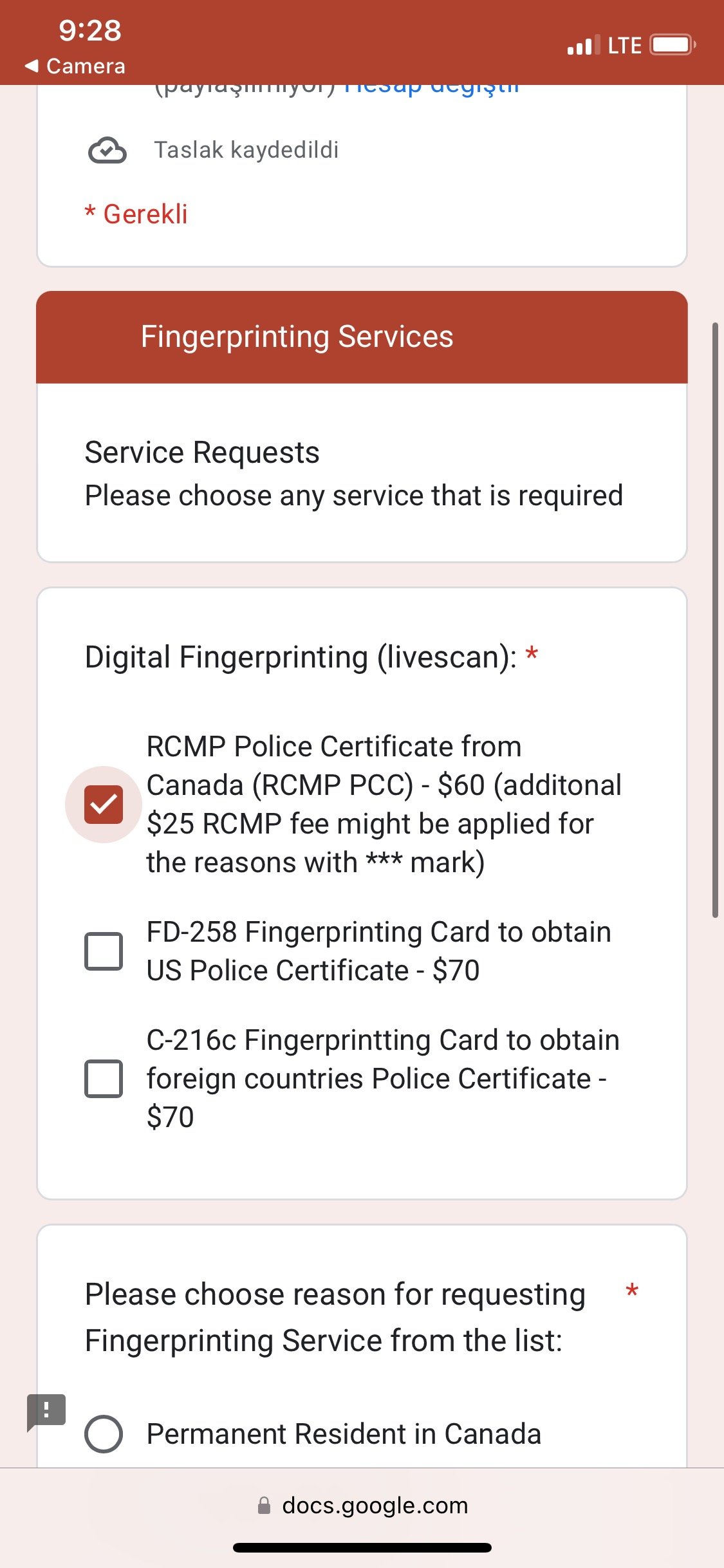Return to Camera app via back link
This screenshot has width=724, height=1568.
pyautogui.click(x=75, y=66)
